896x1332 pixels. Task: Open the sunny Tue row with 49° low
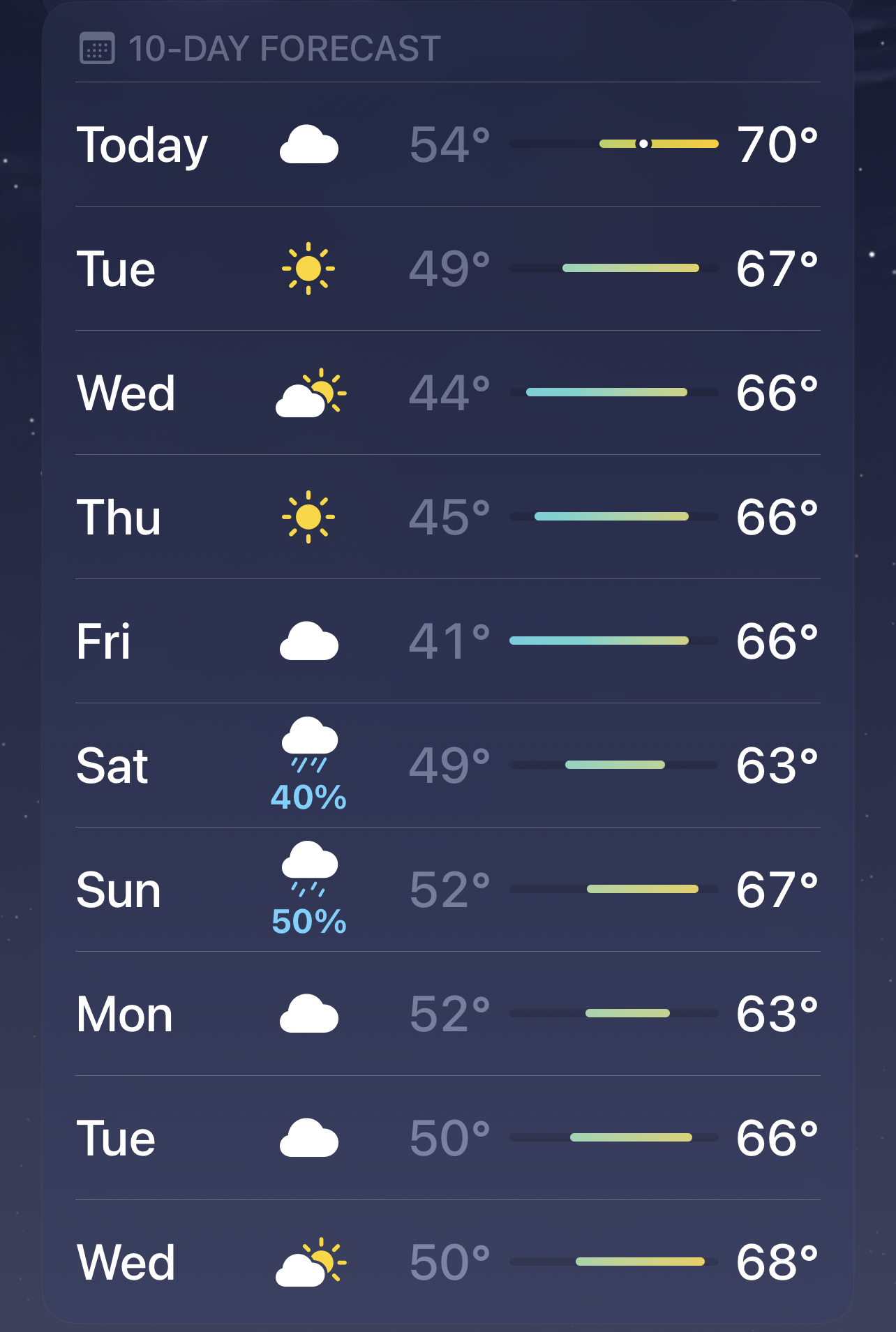click(448, 269)
